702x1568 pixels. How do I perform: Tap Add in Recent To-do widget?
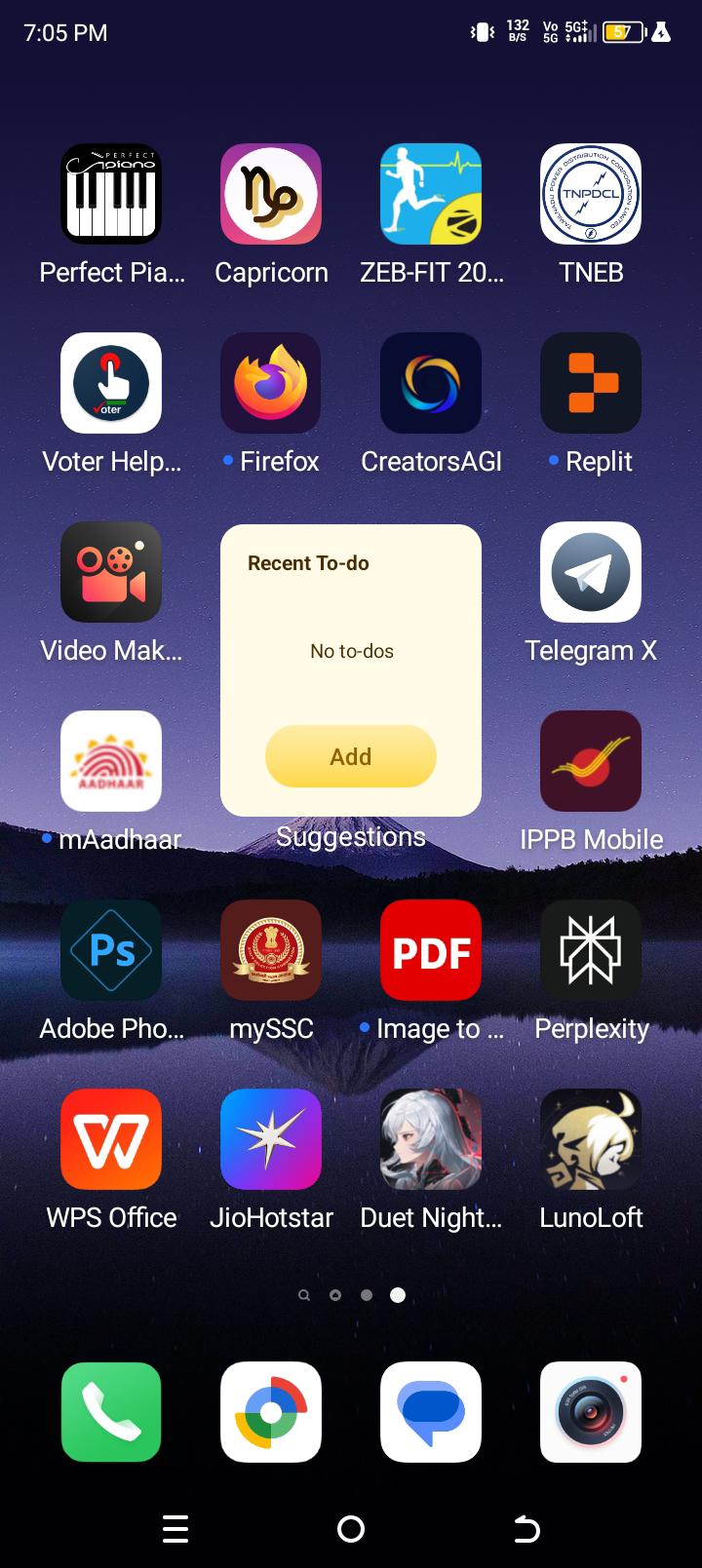[351, 756]
